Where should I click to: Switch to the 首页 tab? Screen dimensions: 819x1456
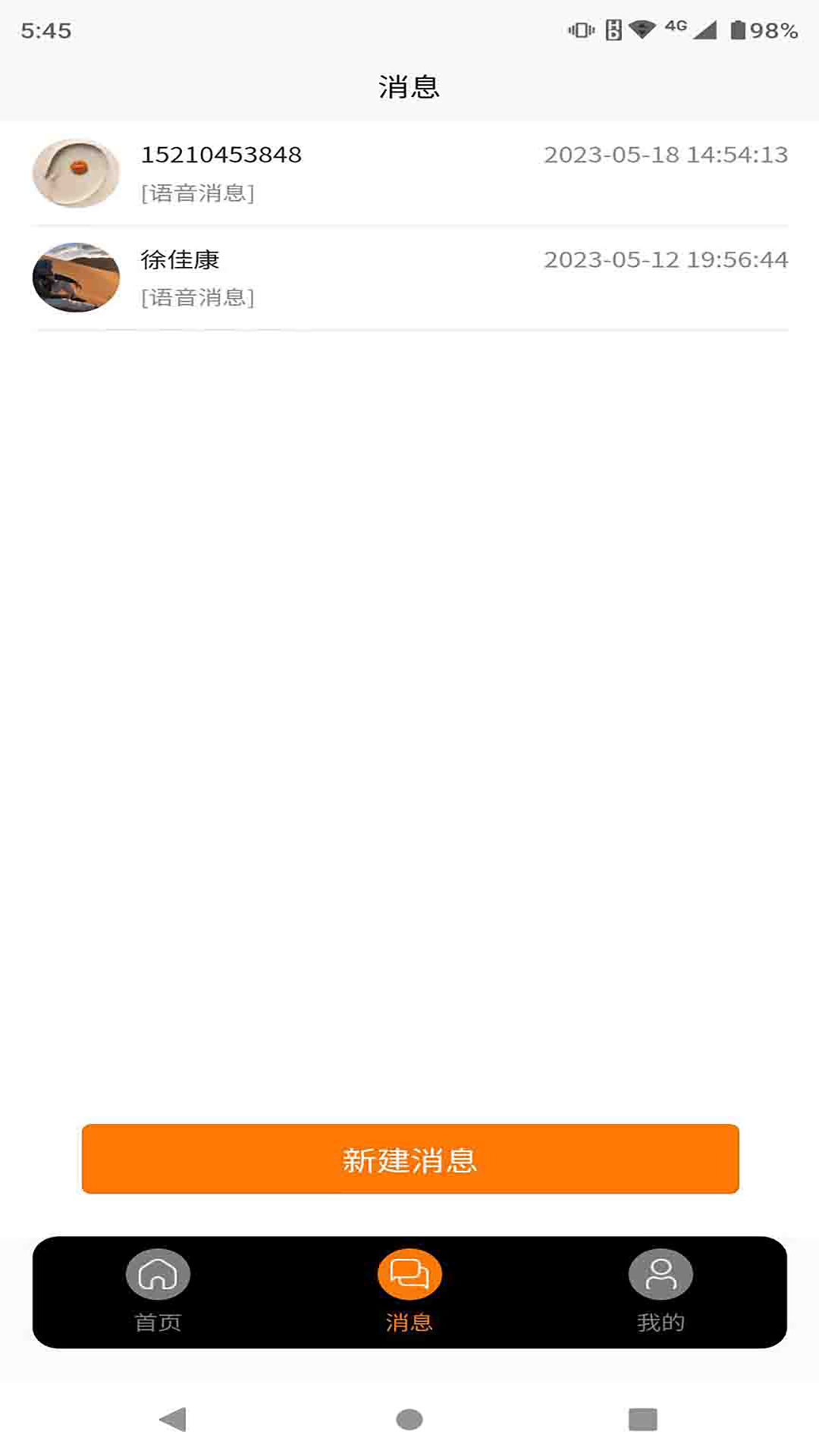158,1291
